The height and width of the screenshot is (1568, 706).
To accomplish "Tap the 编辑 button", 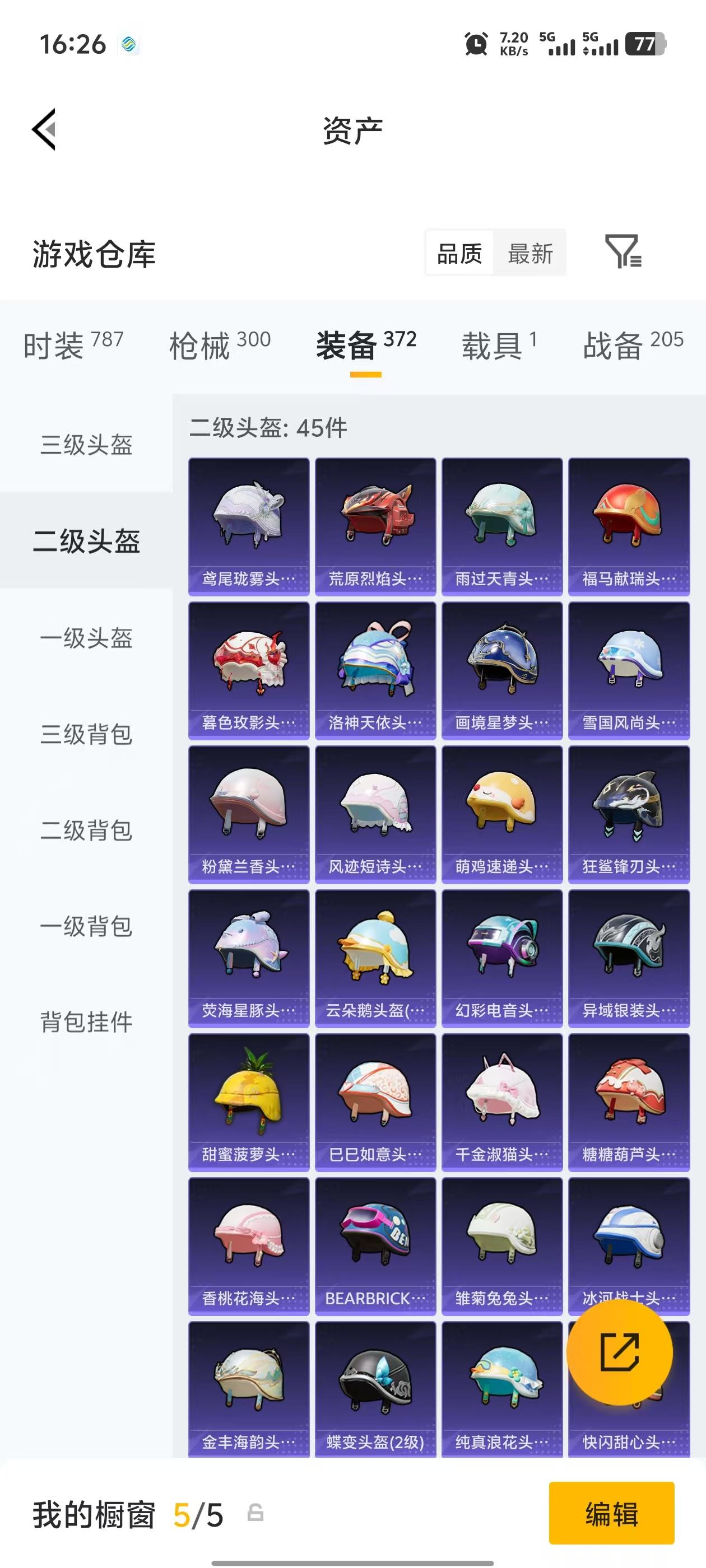I will pos(611,1514).
